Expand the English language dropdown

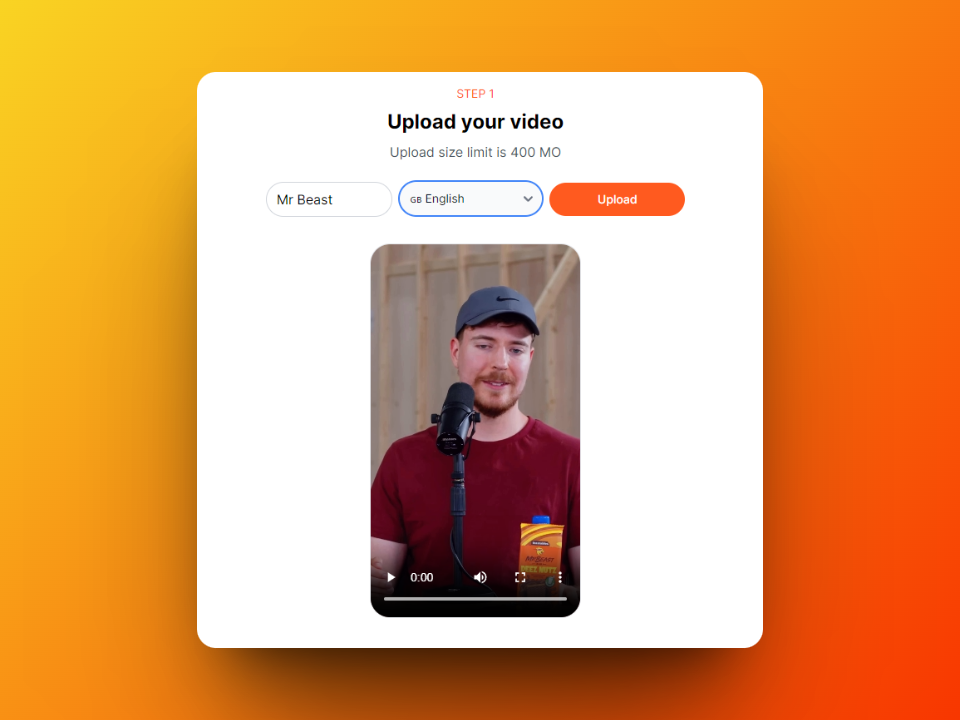pyautogui.click(x=471, y=199)
